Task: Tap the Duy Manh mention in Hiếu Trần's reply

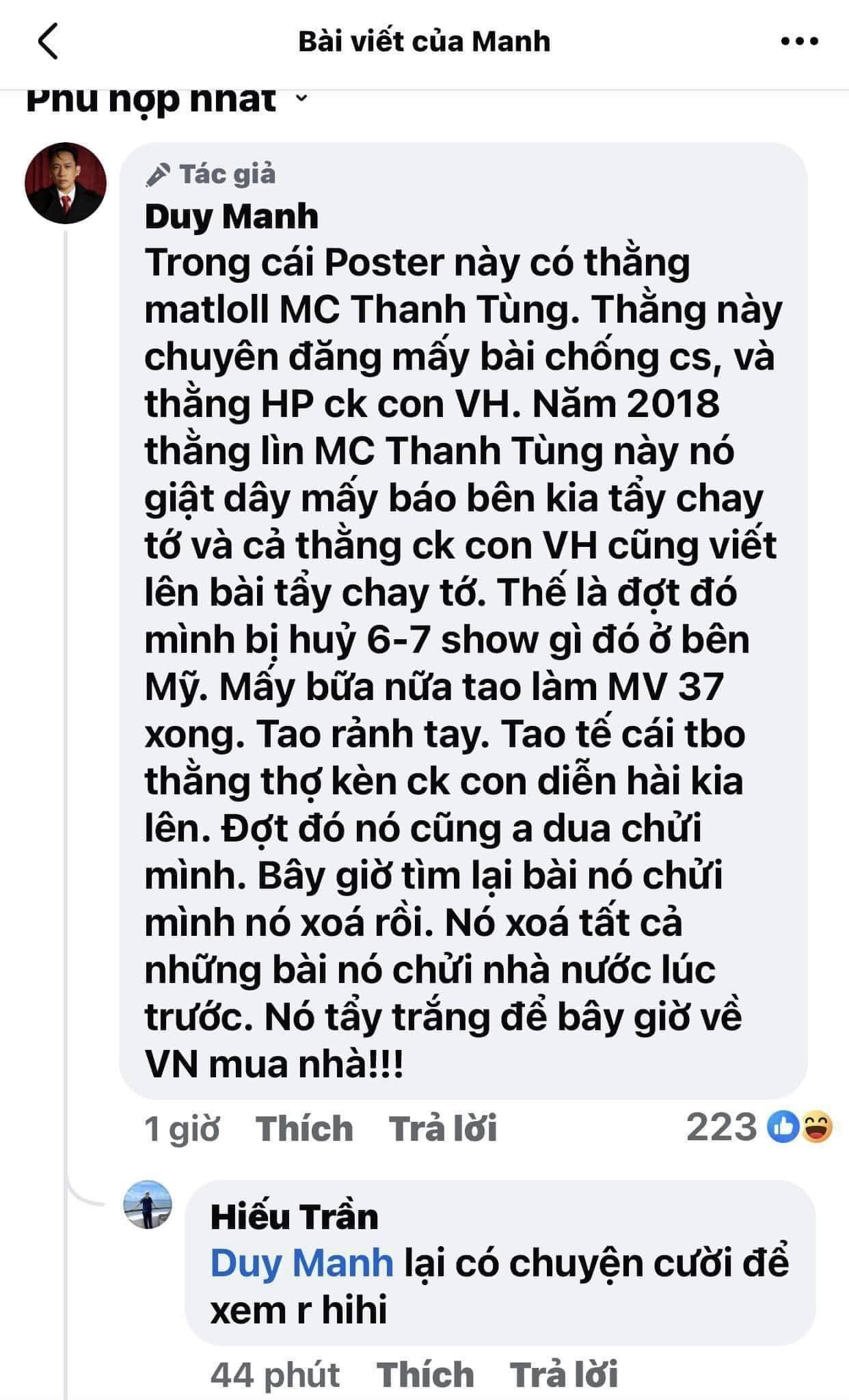Action: tap(301, 1263)
